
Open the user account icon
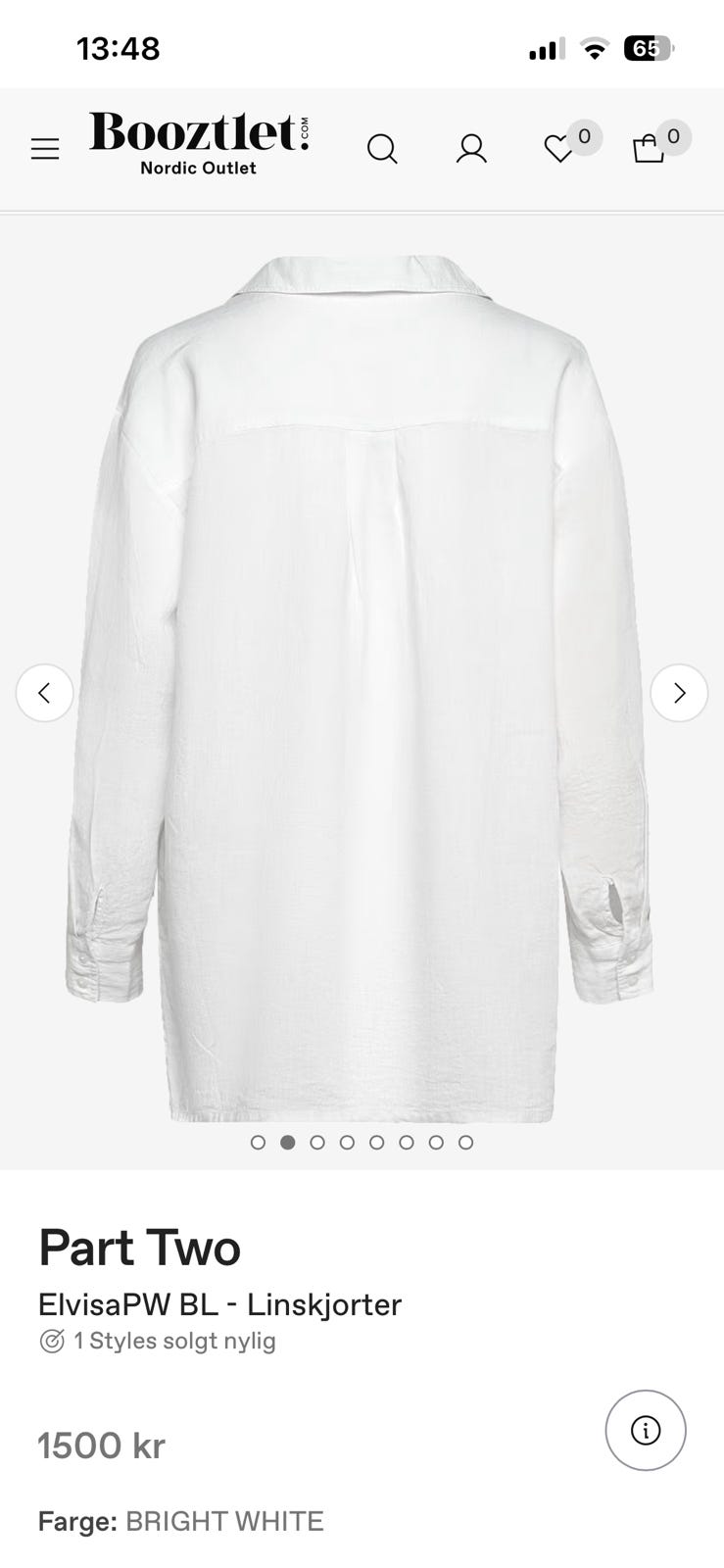pyautogui.click(x=471, y=149)
